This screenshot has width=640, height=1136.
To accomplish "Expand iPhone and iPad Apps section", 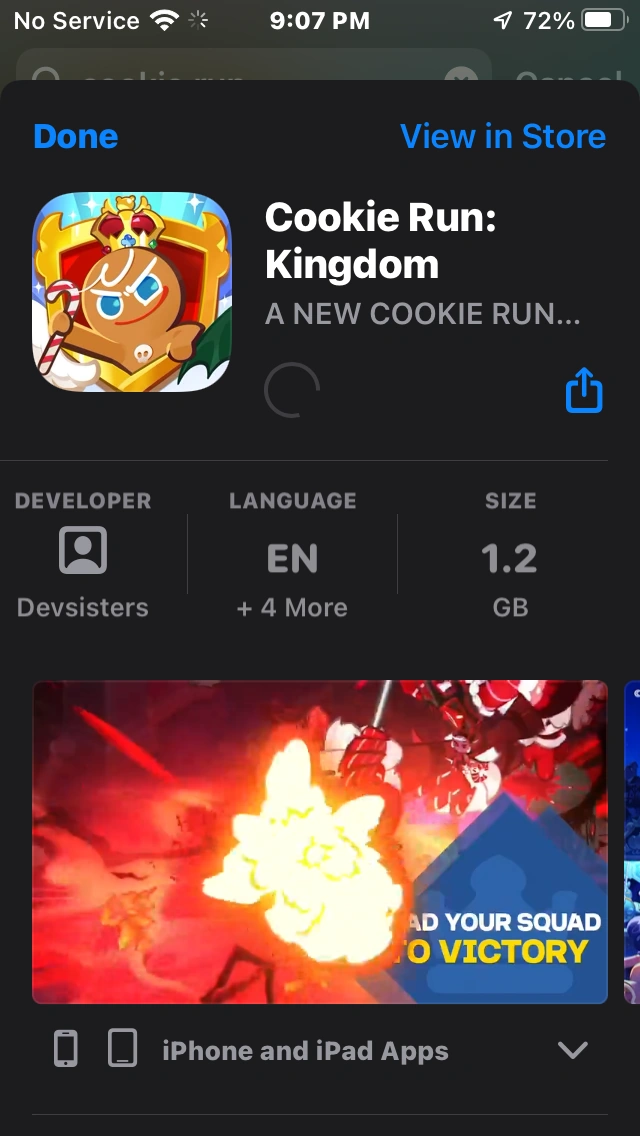I will [320, 1050].
